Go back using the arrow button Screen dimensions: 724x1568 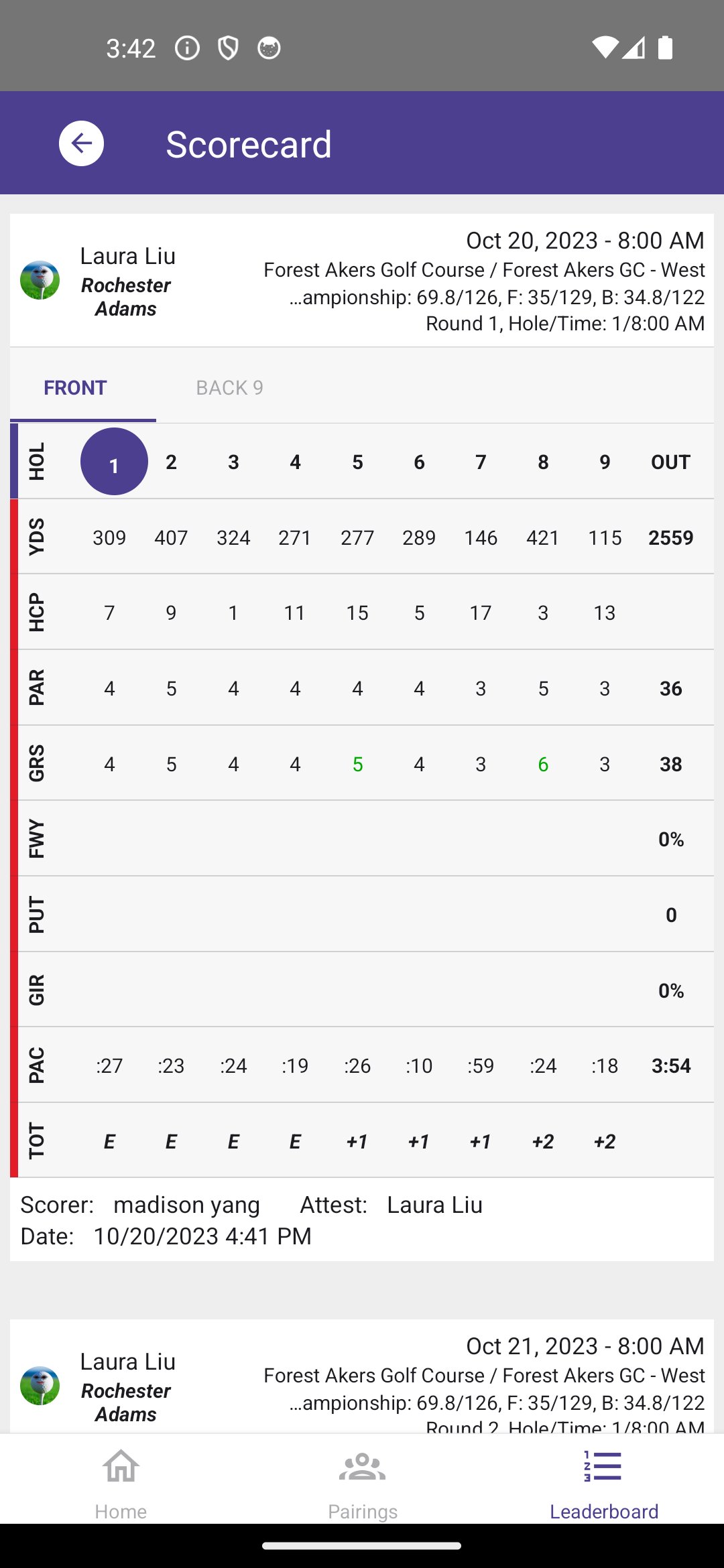click(x=81, y=143)
